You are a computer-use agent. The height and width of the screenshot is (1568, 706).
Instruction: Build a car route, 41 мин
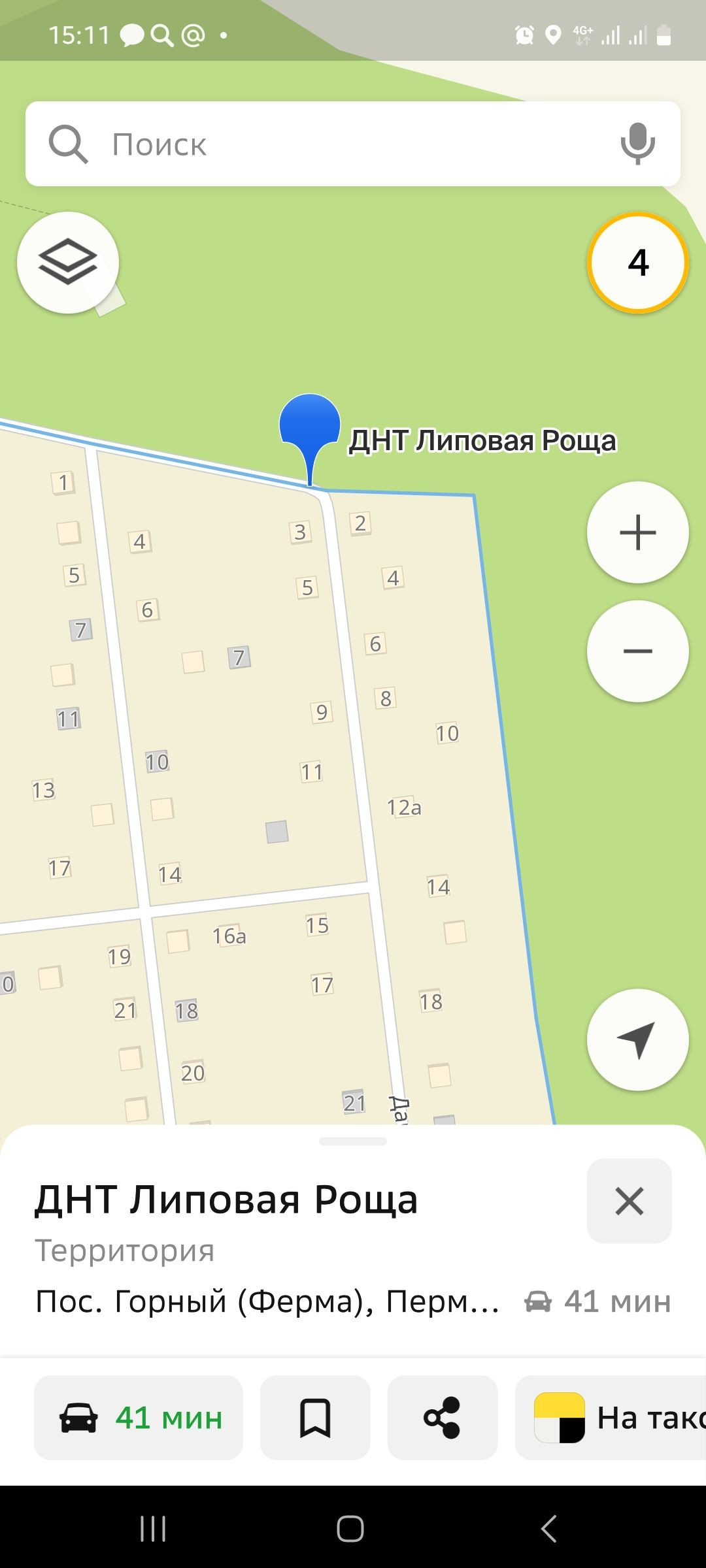[139, 1418]
